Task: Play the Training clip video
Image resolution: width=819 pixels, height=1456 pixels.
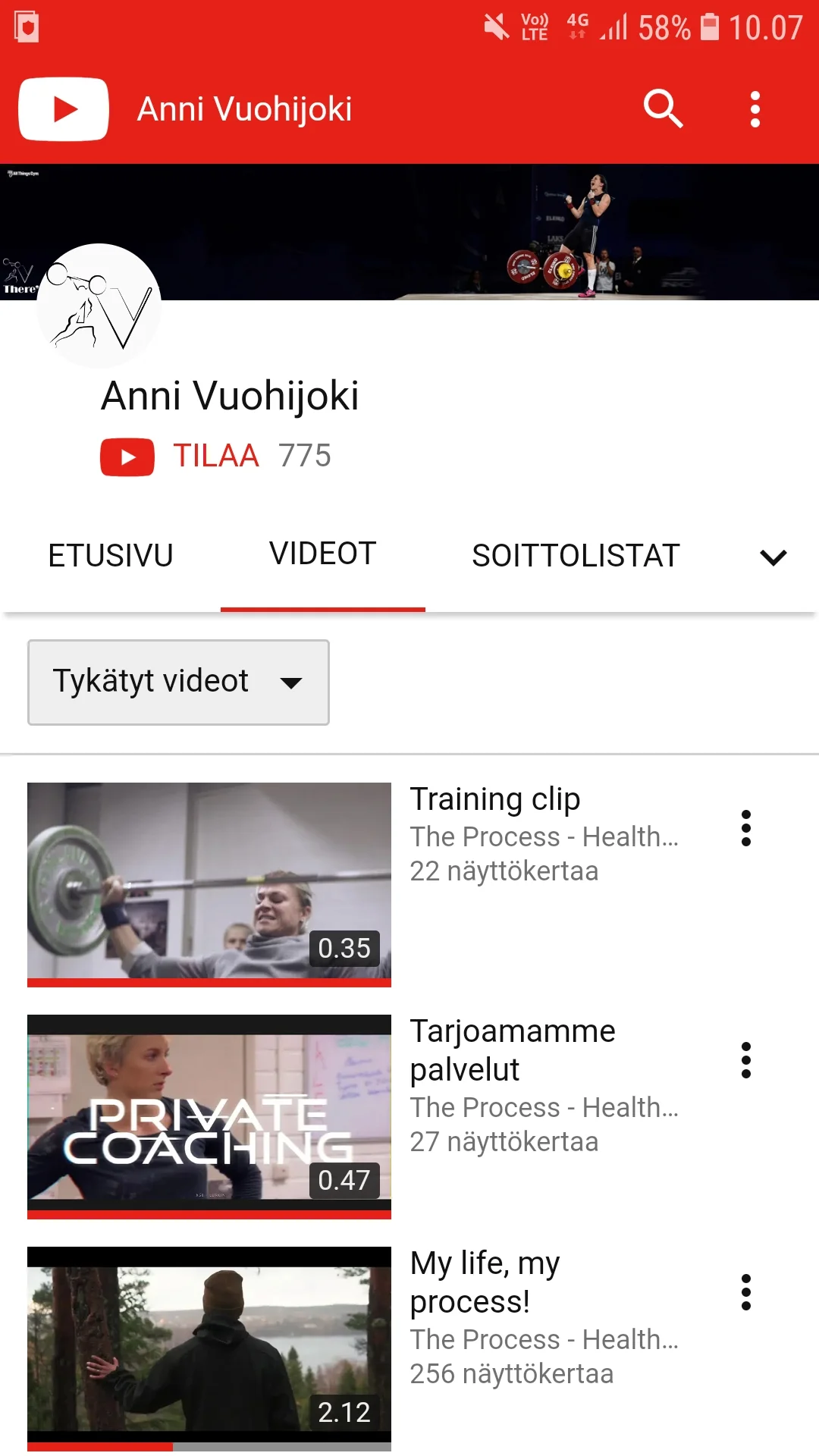Action: [209, 883]
